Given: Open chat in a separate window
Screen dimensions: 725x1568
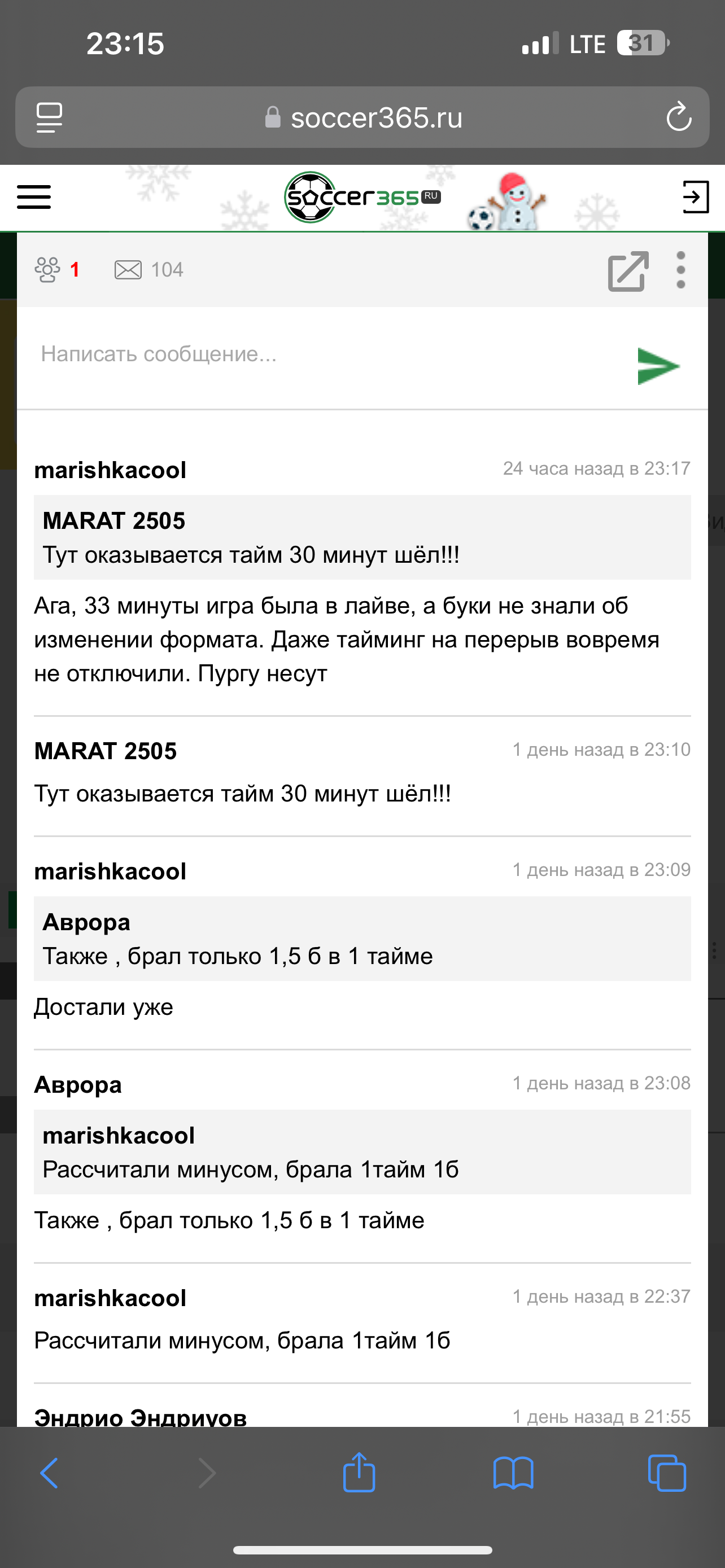Looking at the screenshot, I should click(x=628, y=271).
